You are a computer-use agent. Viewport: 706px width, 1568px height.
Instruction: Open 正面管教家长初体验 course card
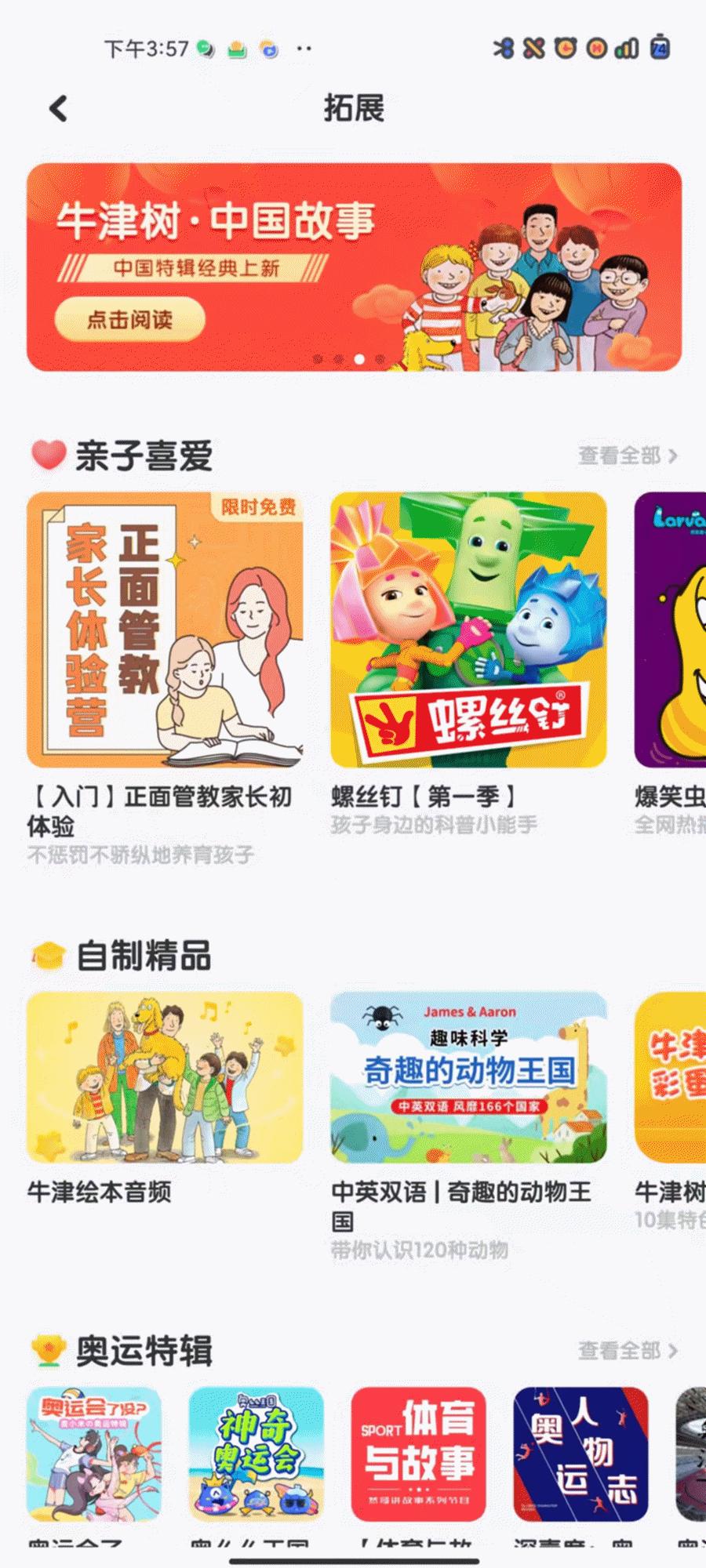165,630
